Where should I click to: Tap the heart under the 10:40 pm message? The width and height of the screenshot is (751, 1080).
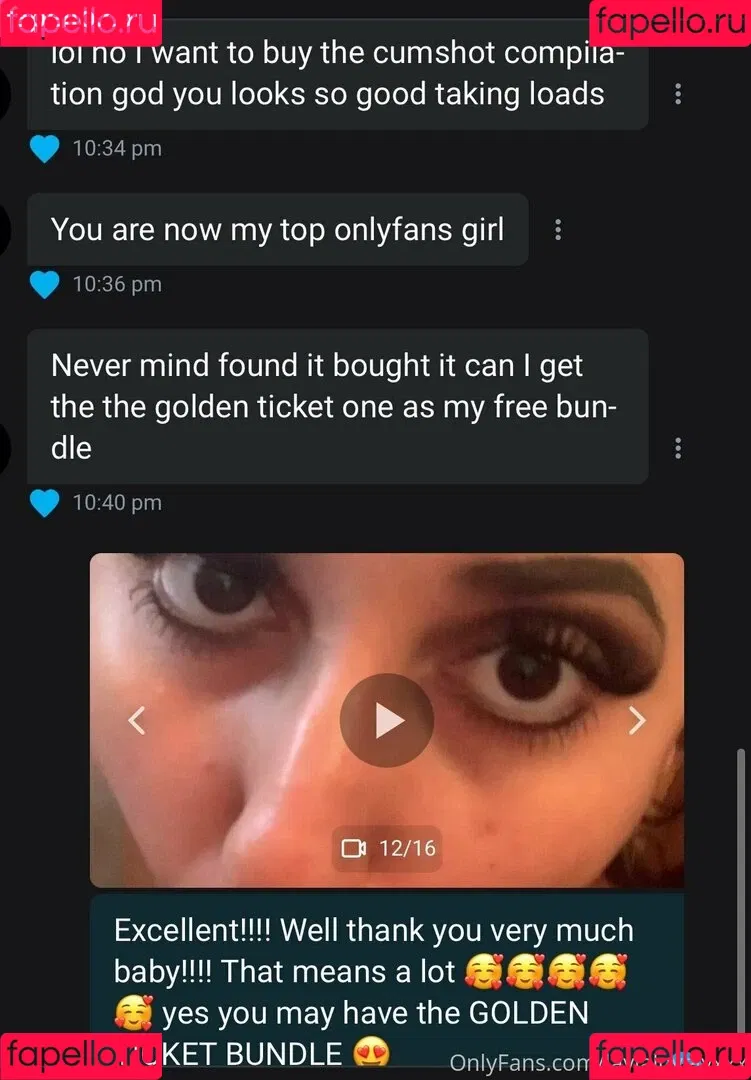click(44, 503)
